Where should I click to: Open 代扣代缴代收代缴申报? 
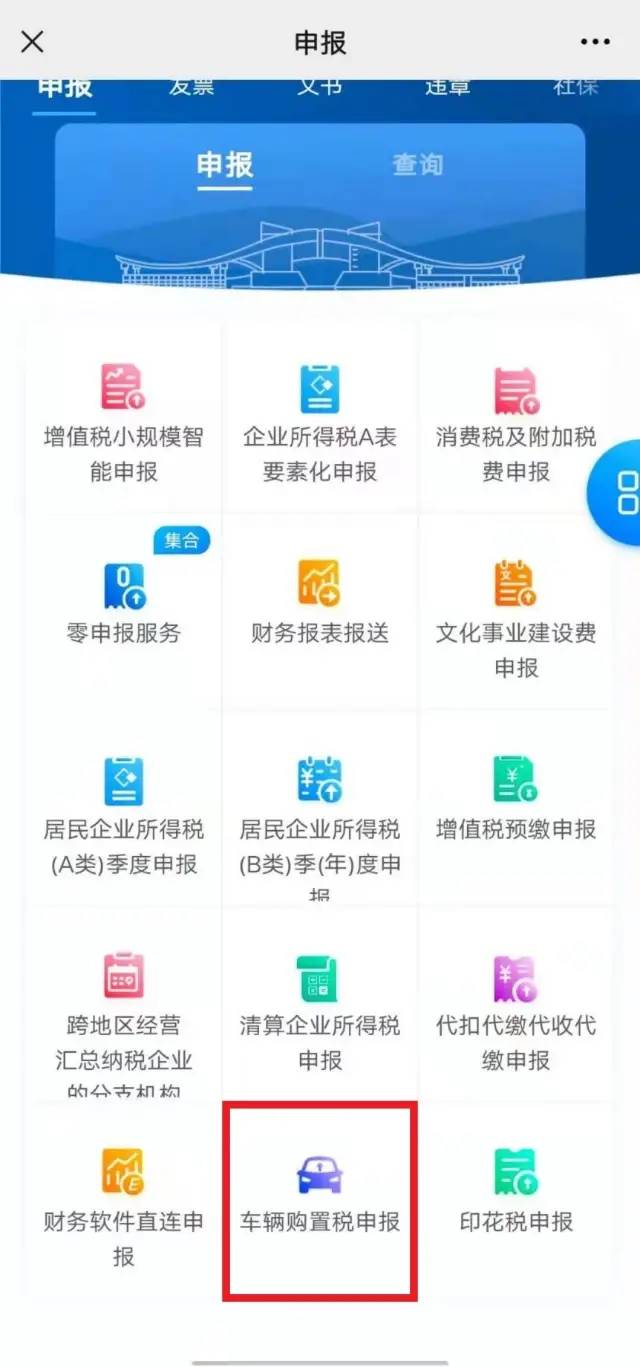[x=516, y=1005]
